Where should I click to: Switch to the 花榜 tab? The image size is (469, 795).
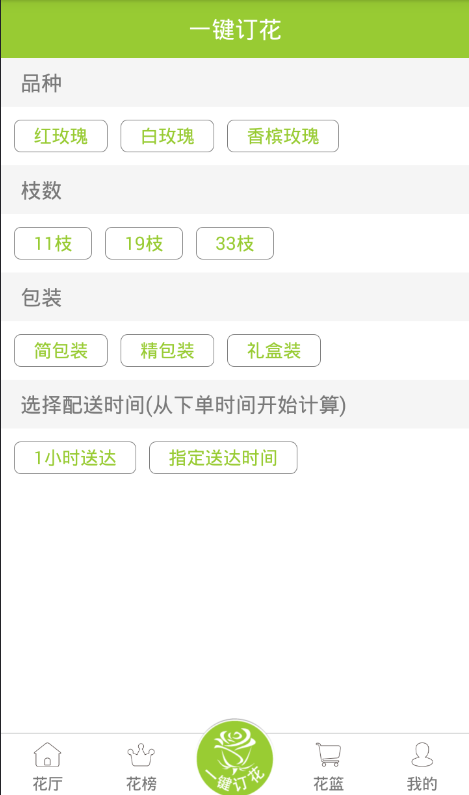[x=141, y=766]
